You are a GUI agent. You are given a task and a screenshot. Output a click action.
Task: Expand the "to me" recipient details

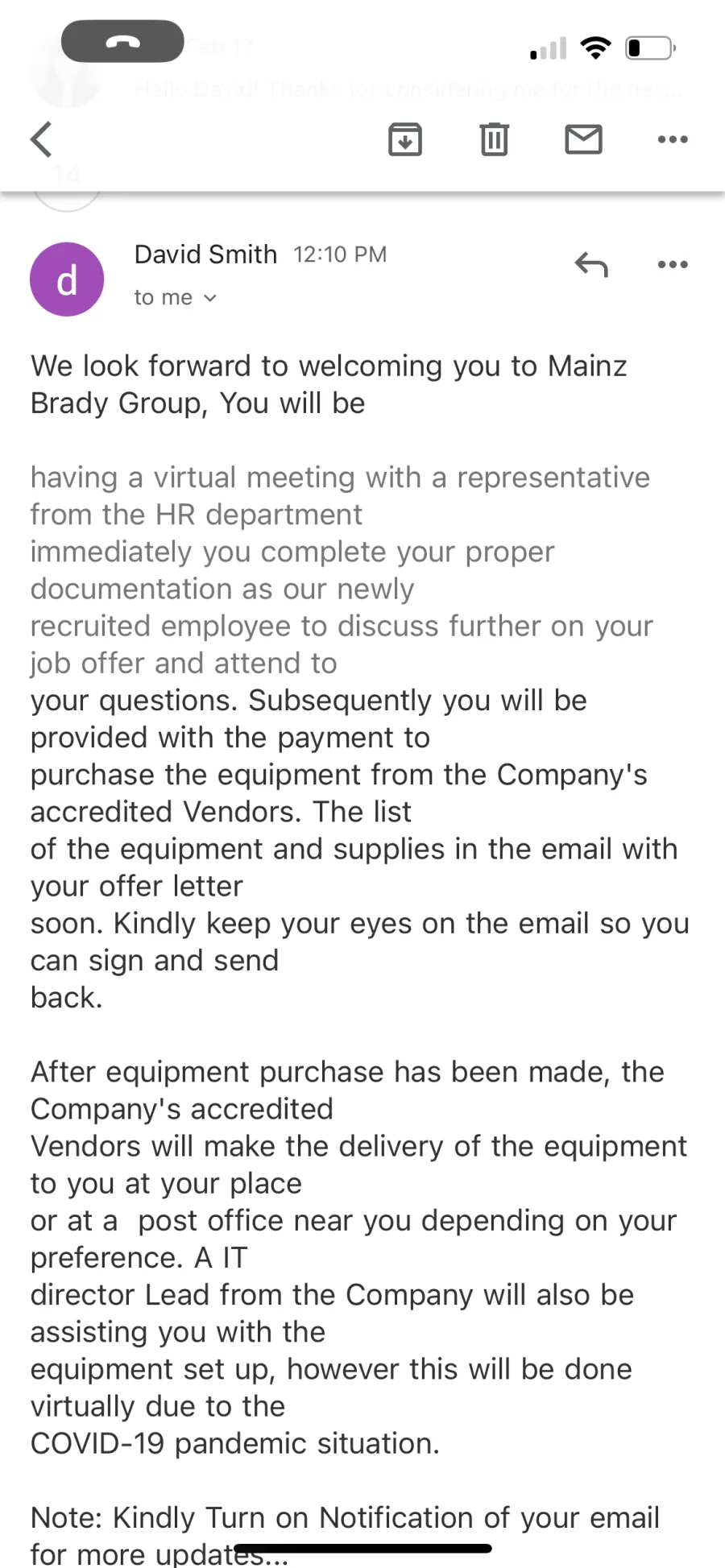tap(176, 298)
